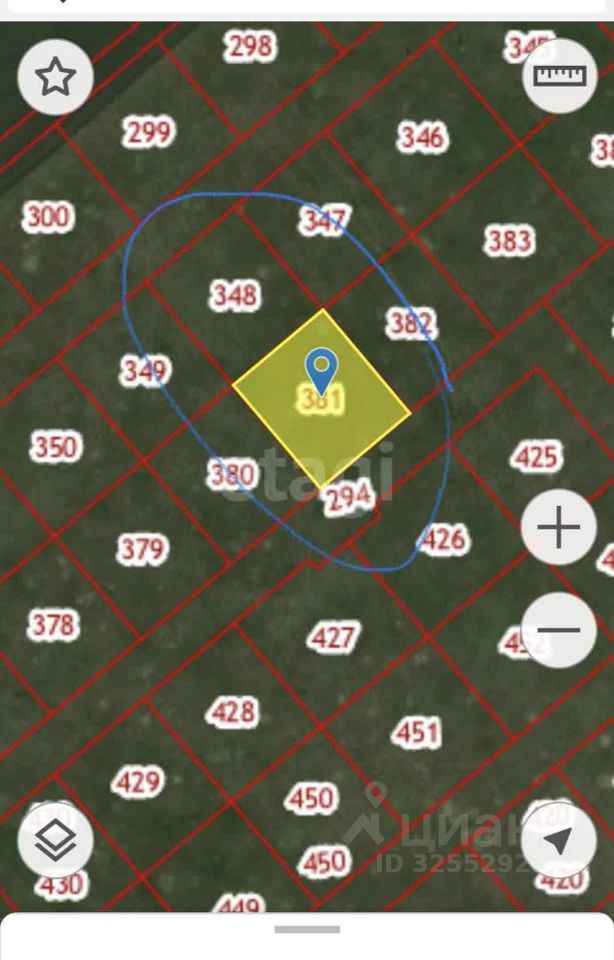The image size is (614, 960).
Task: Open the ruler measurement tool
Action: click(x=559, y=77)
